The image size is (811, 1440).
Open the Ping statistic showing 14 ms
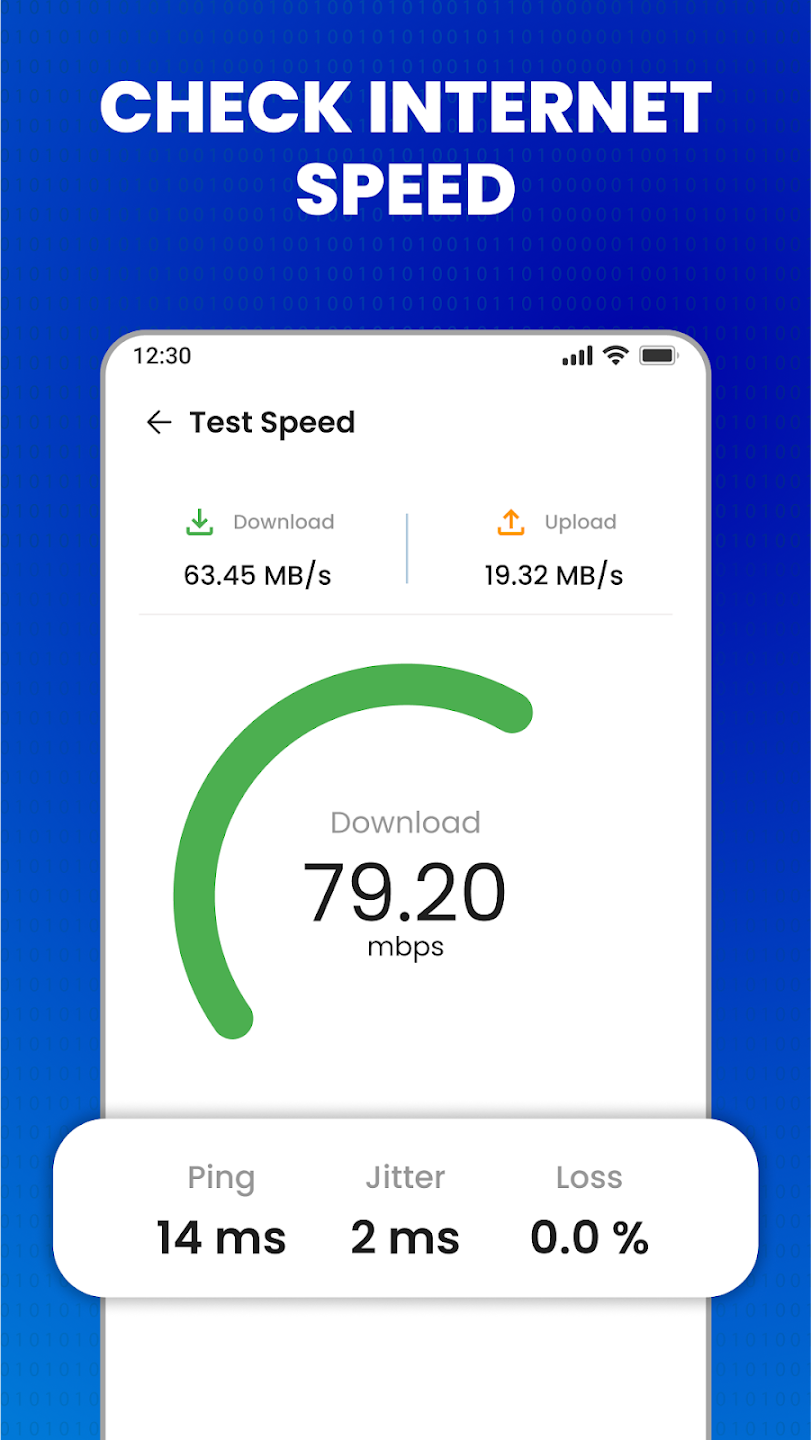pos(220,1237)
